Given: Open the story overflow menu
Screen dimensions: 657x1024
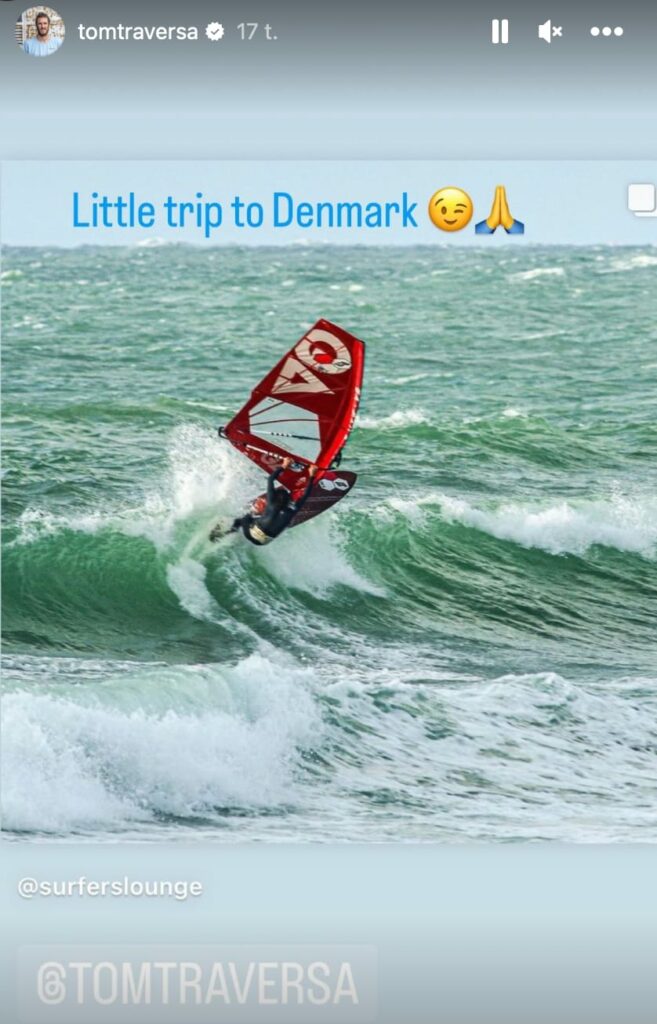Looking at the screenshot, I should [606, 32].
